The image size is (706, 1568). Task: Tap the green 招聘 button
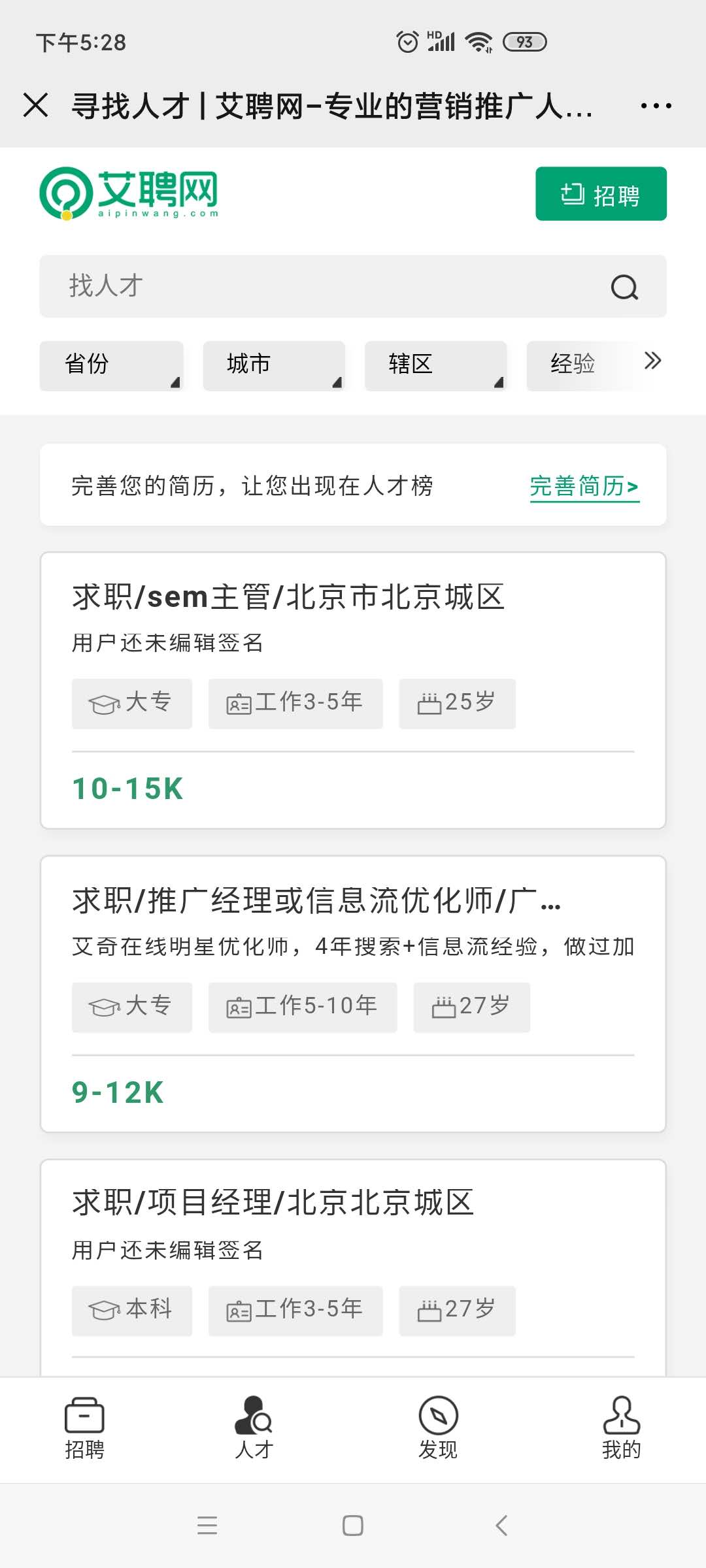click(x=601, y=194)
